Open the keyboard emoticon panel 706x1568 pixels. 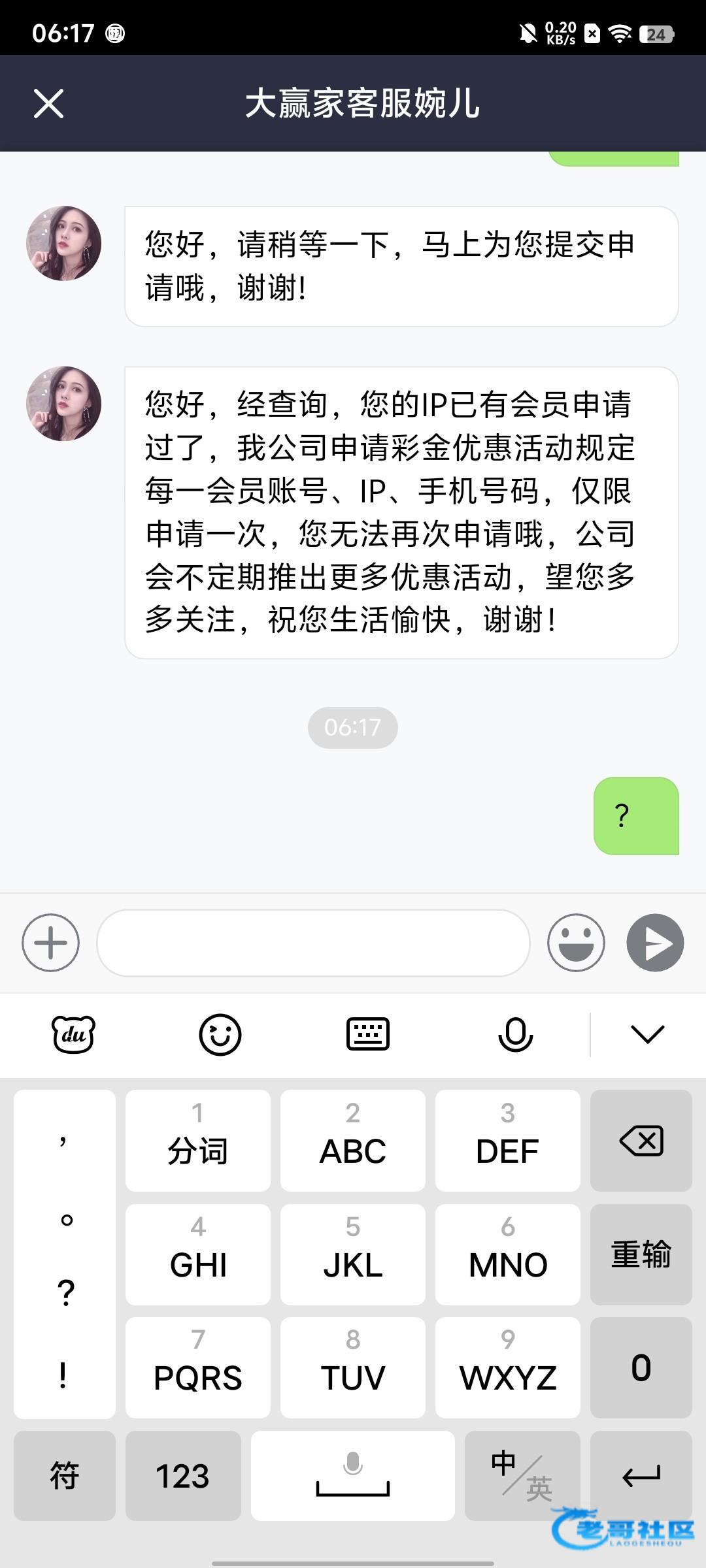point(220,1034)
